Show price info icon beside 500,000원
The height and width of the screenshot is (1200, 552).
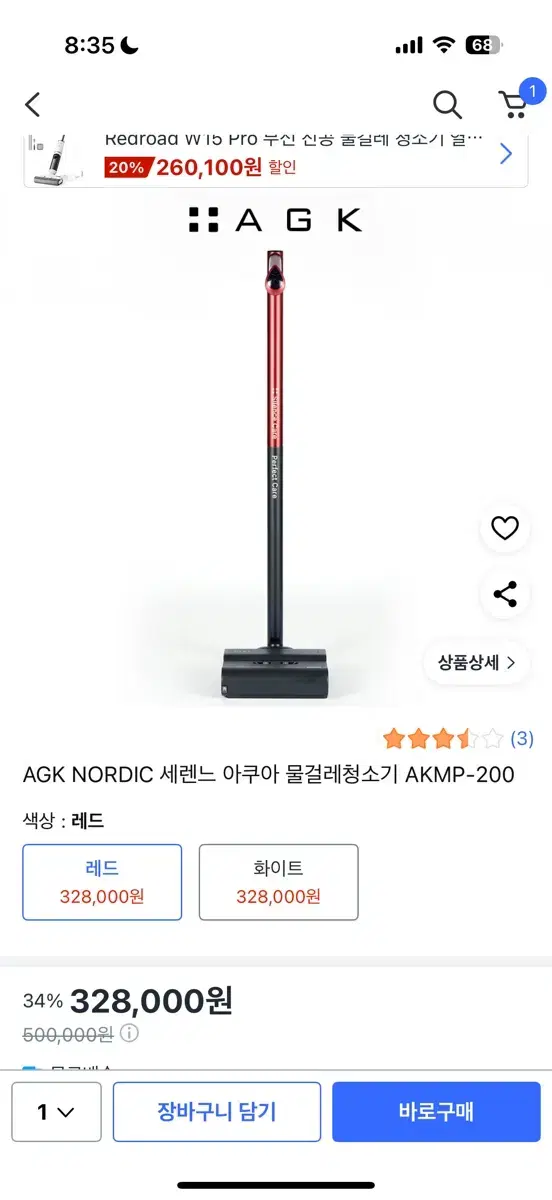pyautogui.click(x=130, y=1033)
